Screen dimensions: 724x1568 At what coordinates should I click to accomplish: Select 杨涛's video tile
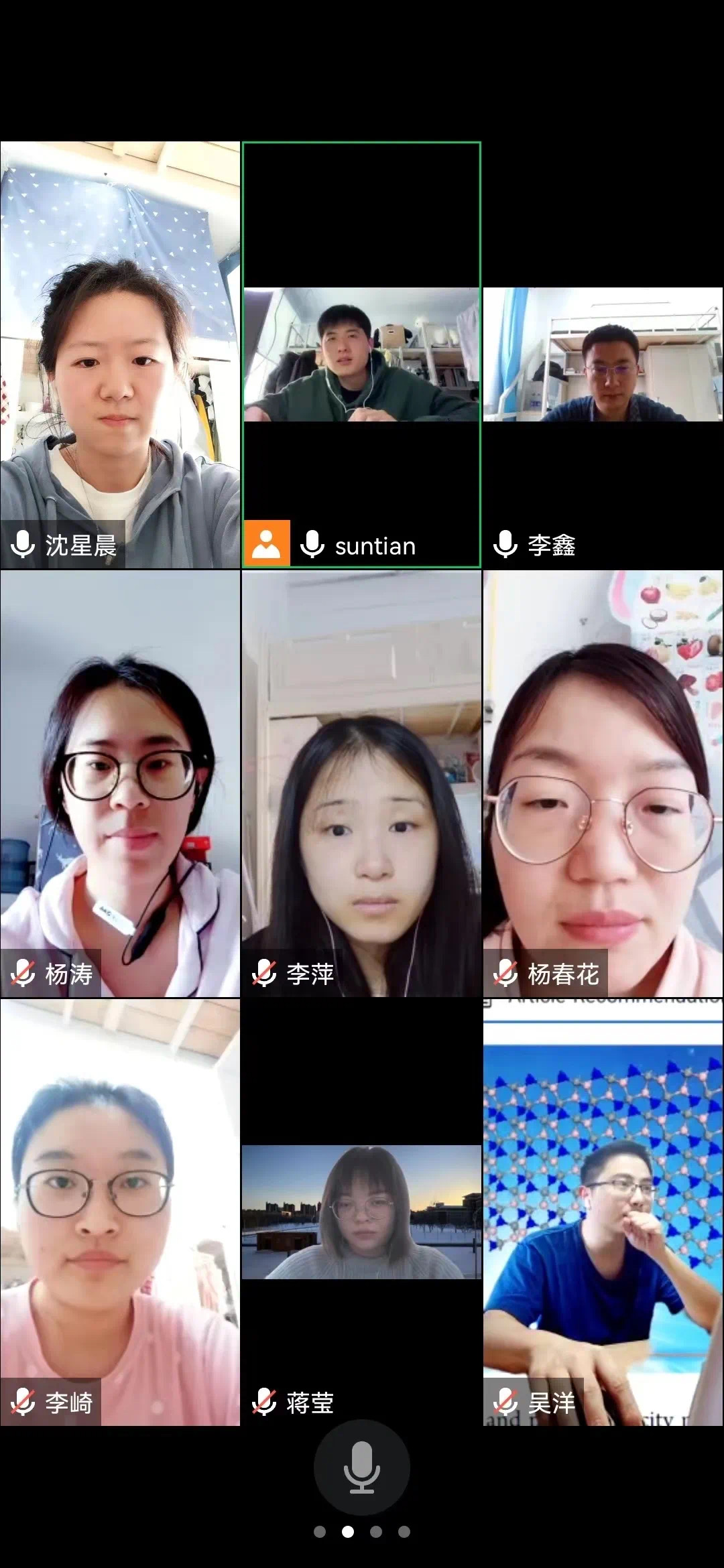[120, 783]
